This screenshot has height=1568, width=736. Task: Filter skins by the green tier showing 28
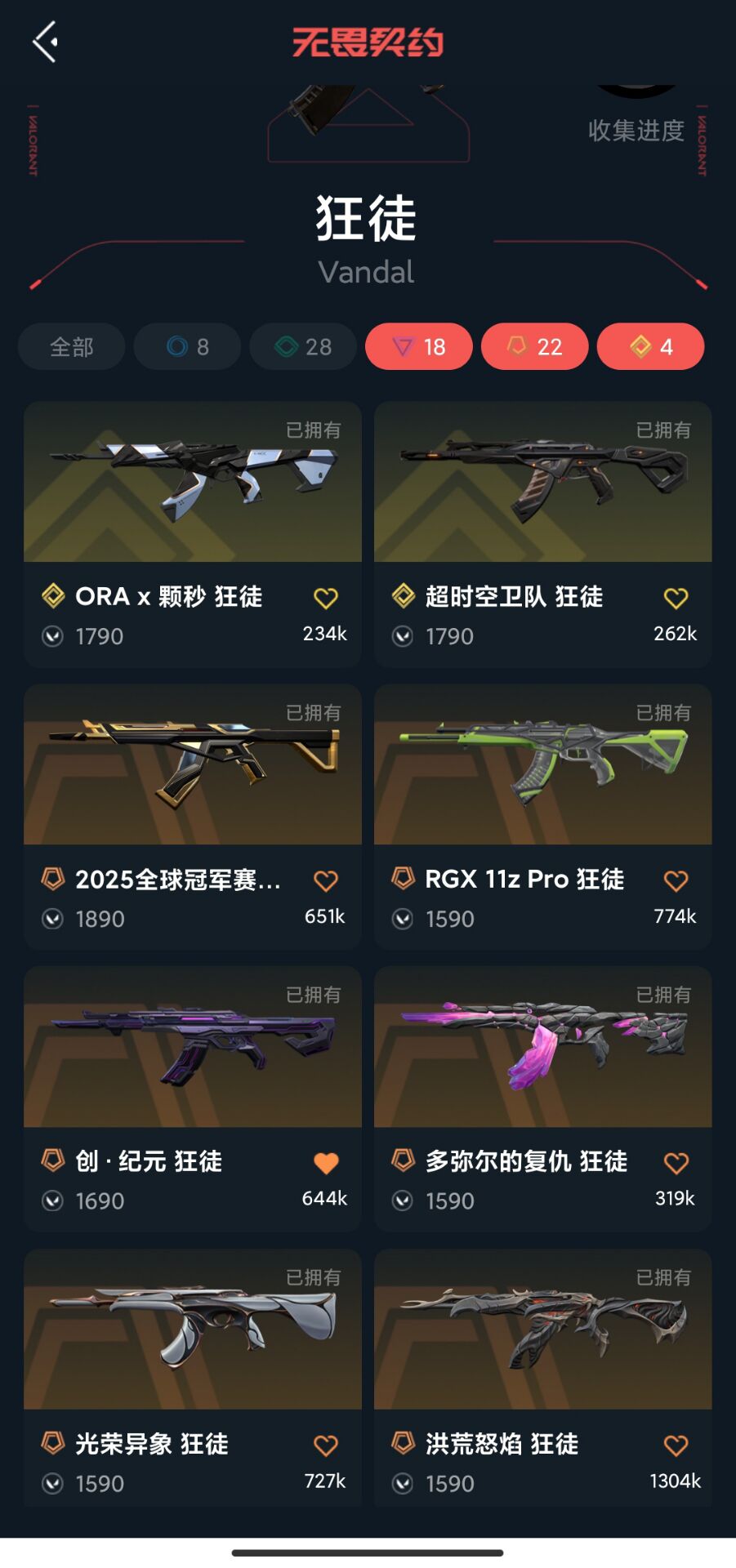click(x=303, y=347)
